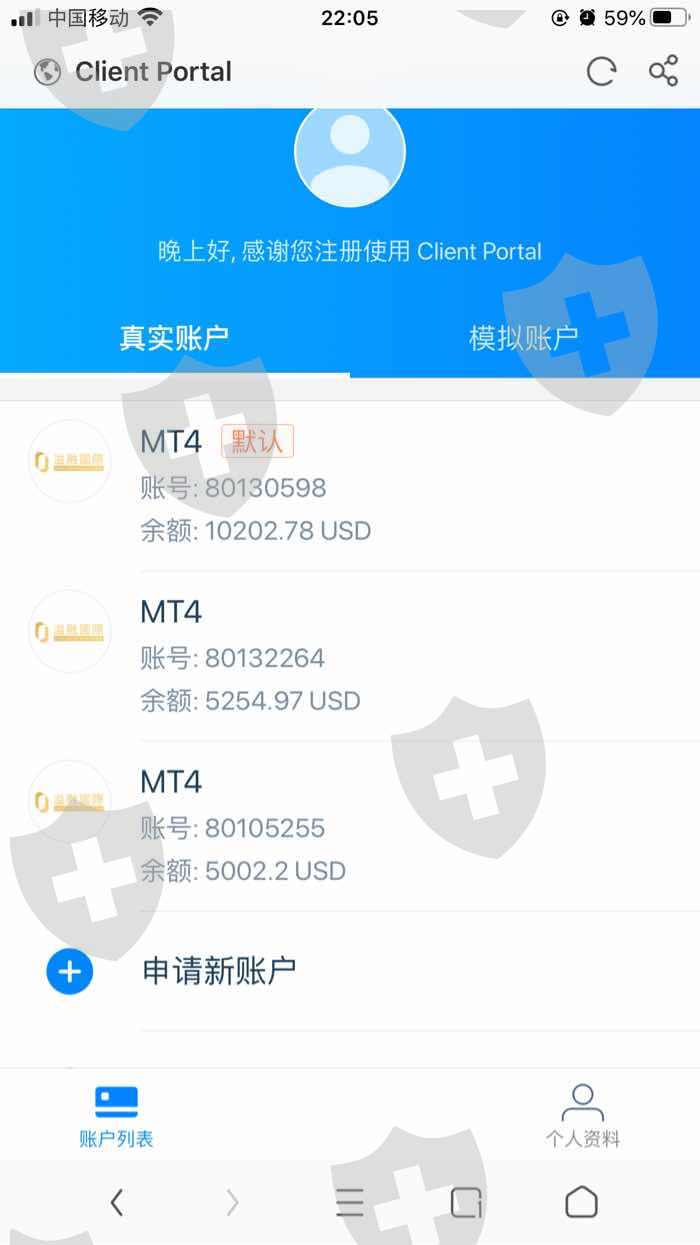Open the browser tabs switcher

(466, 1202)
